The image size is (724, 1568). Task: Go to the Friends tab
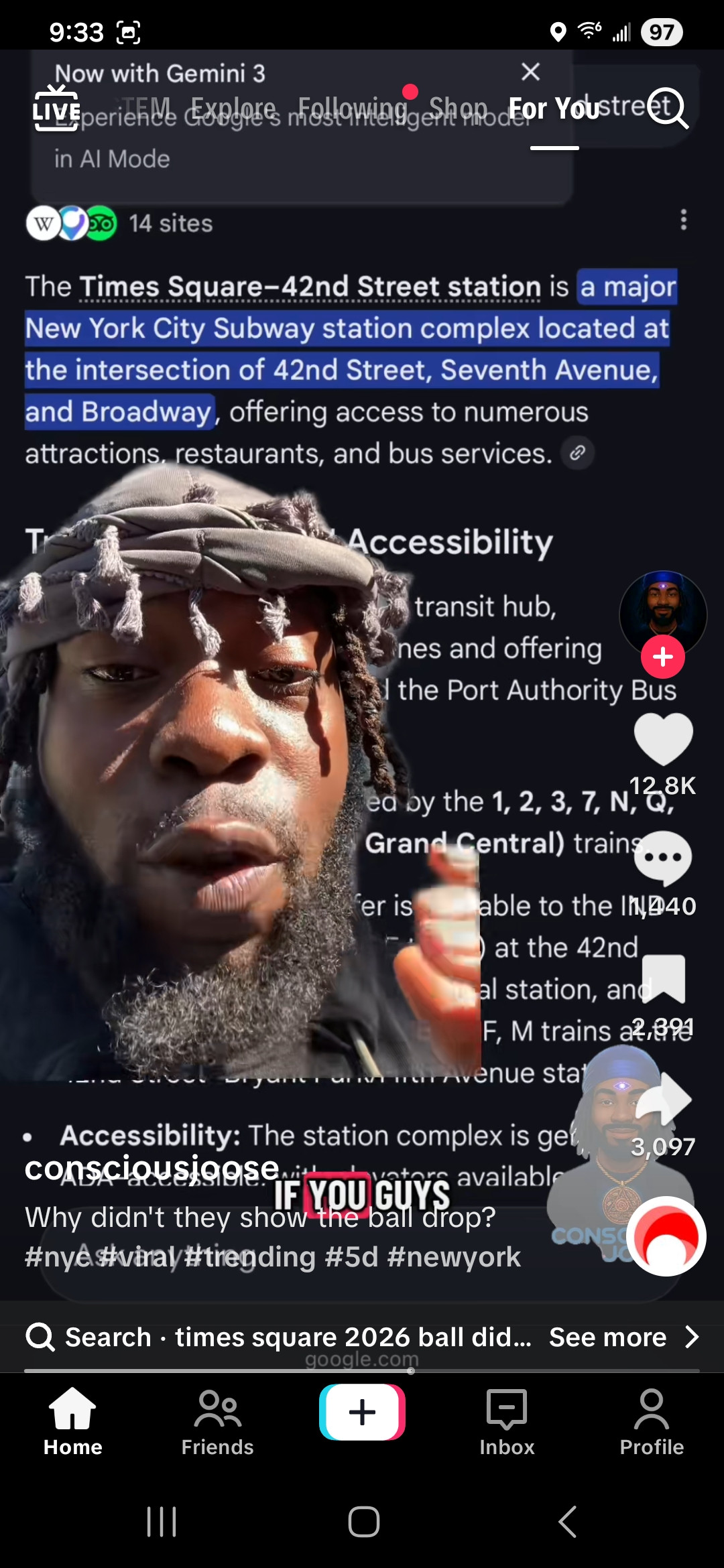pos(217,1422)
